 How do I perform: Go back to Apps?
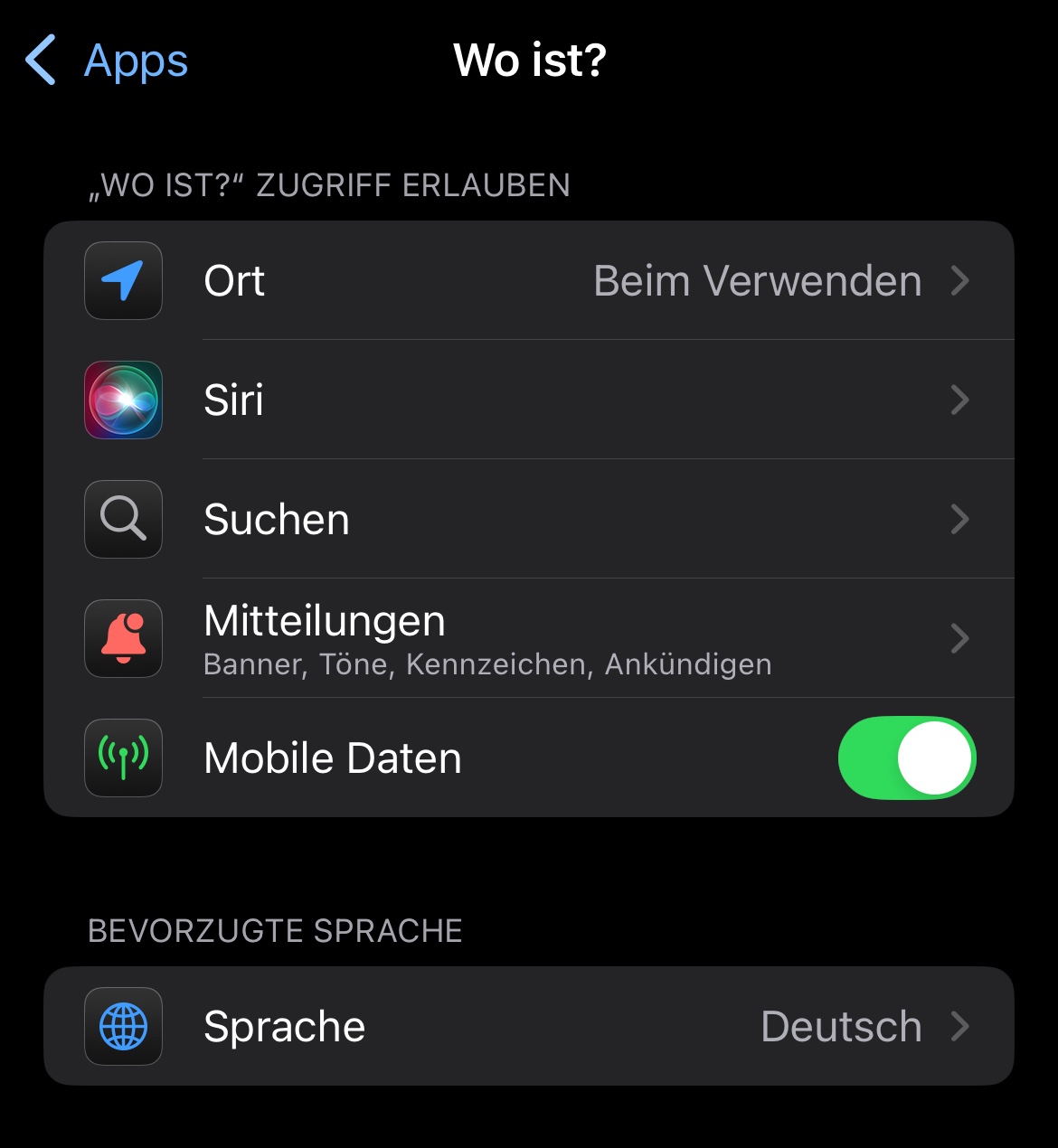(x=107, y=61)
